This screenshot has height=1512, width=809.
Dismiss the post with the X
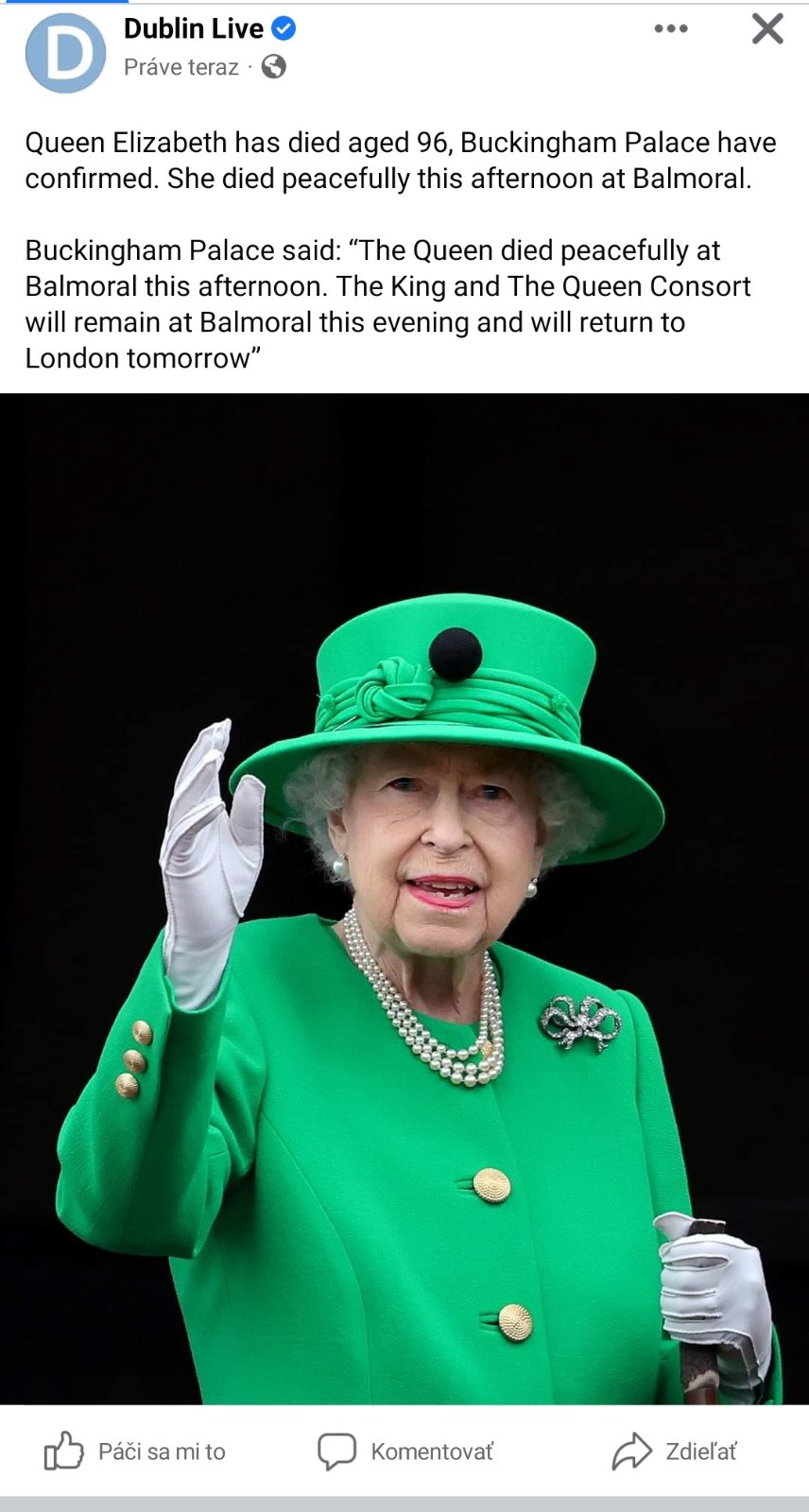click(766, 29)
